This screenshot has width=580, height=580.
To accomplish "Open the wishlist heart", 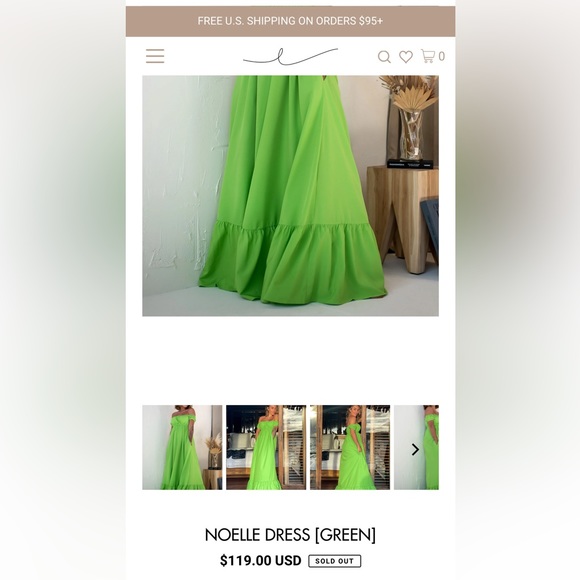I will (x=406, y=57).
